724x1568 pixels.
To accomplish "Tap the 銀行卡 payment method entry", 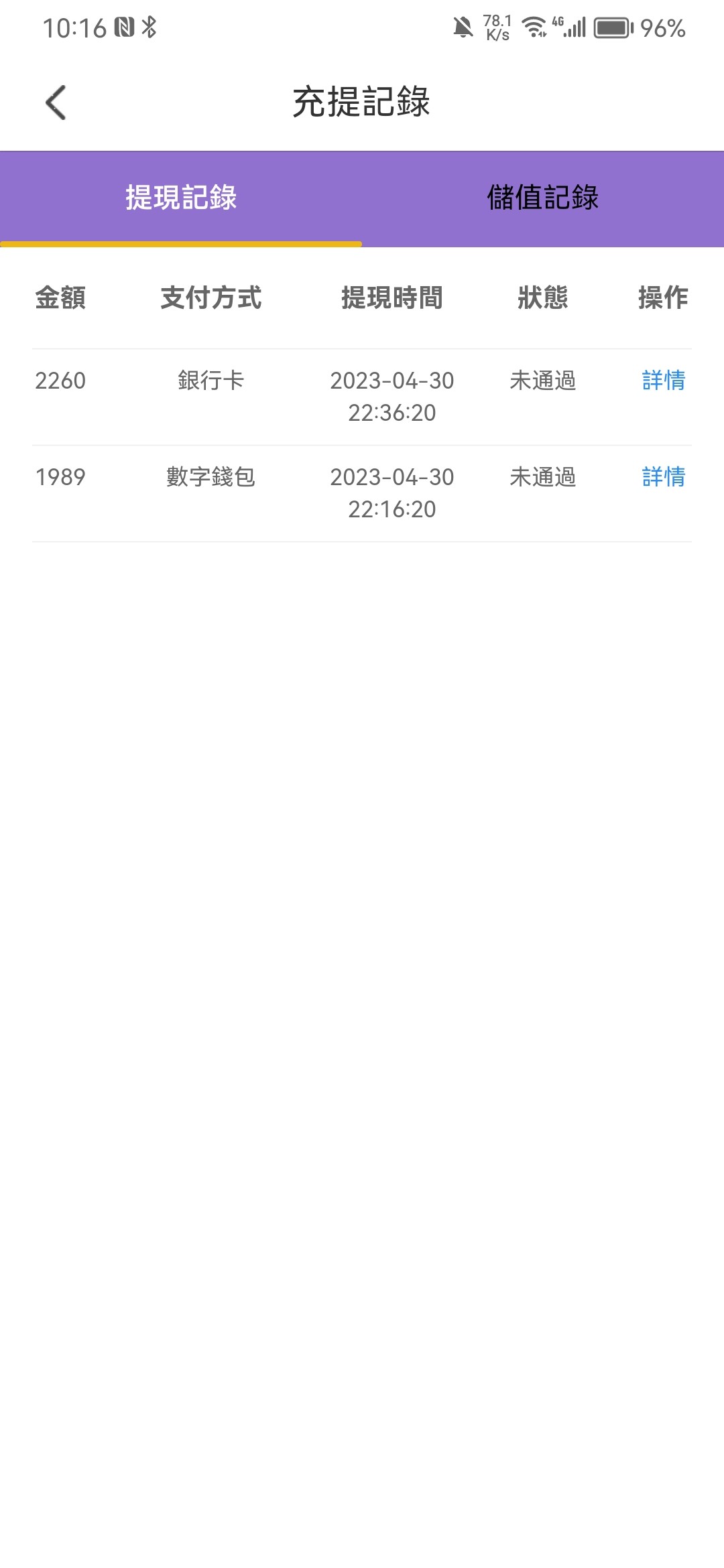I will pyautogui.click(x=211, y=381).
